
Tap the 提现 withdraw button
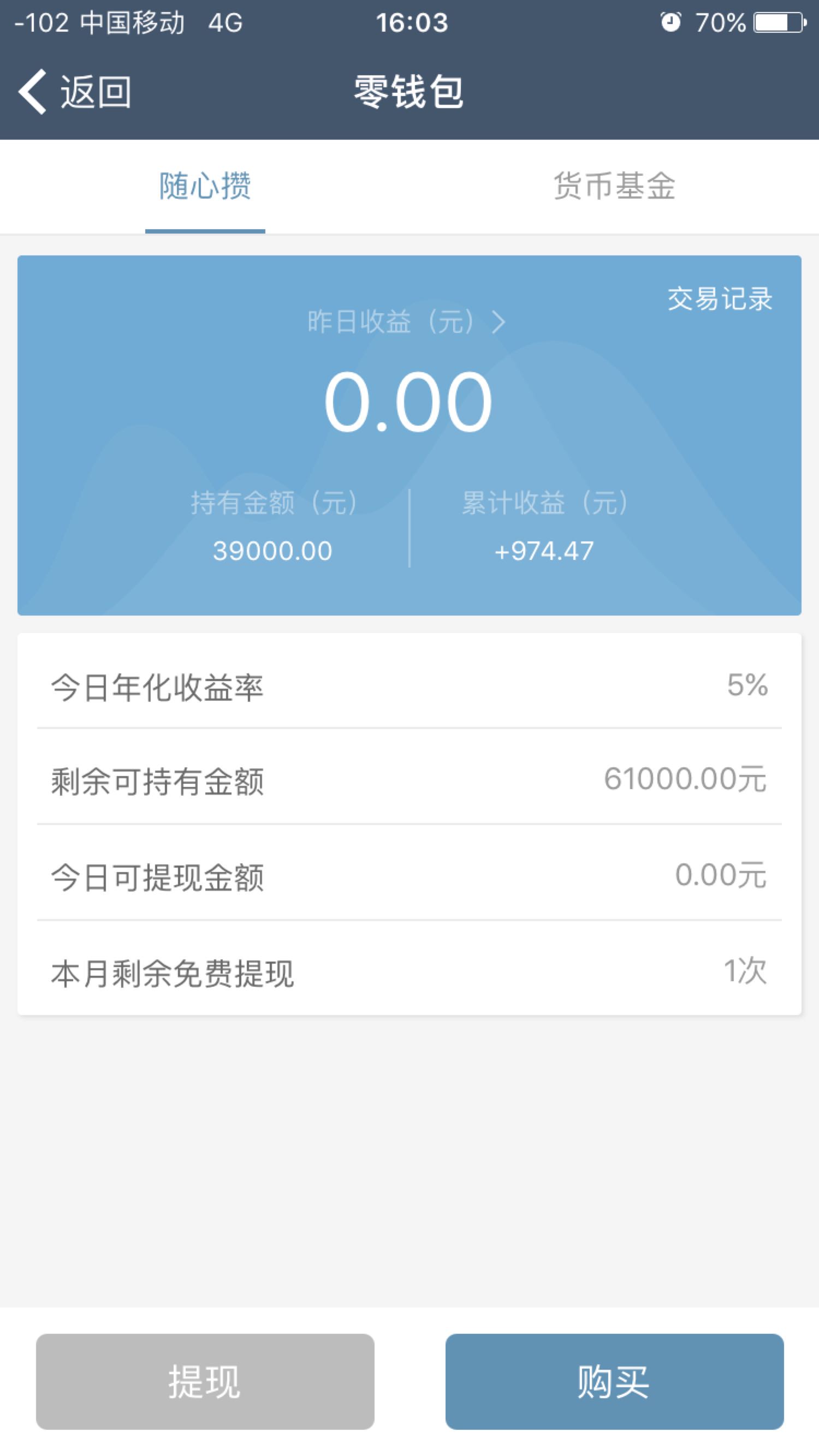pyautogui.click(x=205, y=1381)
